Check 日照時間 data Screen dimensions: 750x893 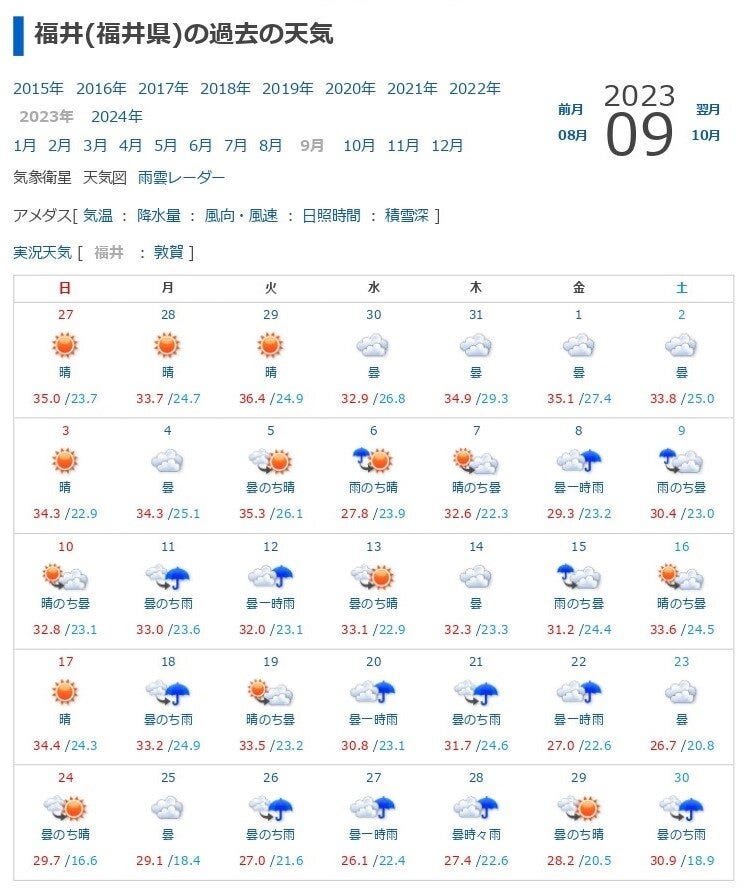click(x=331, y=215)
